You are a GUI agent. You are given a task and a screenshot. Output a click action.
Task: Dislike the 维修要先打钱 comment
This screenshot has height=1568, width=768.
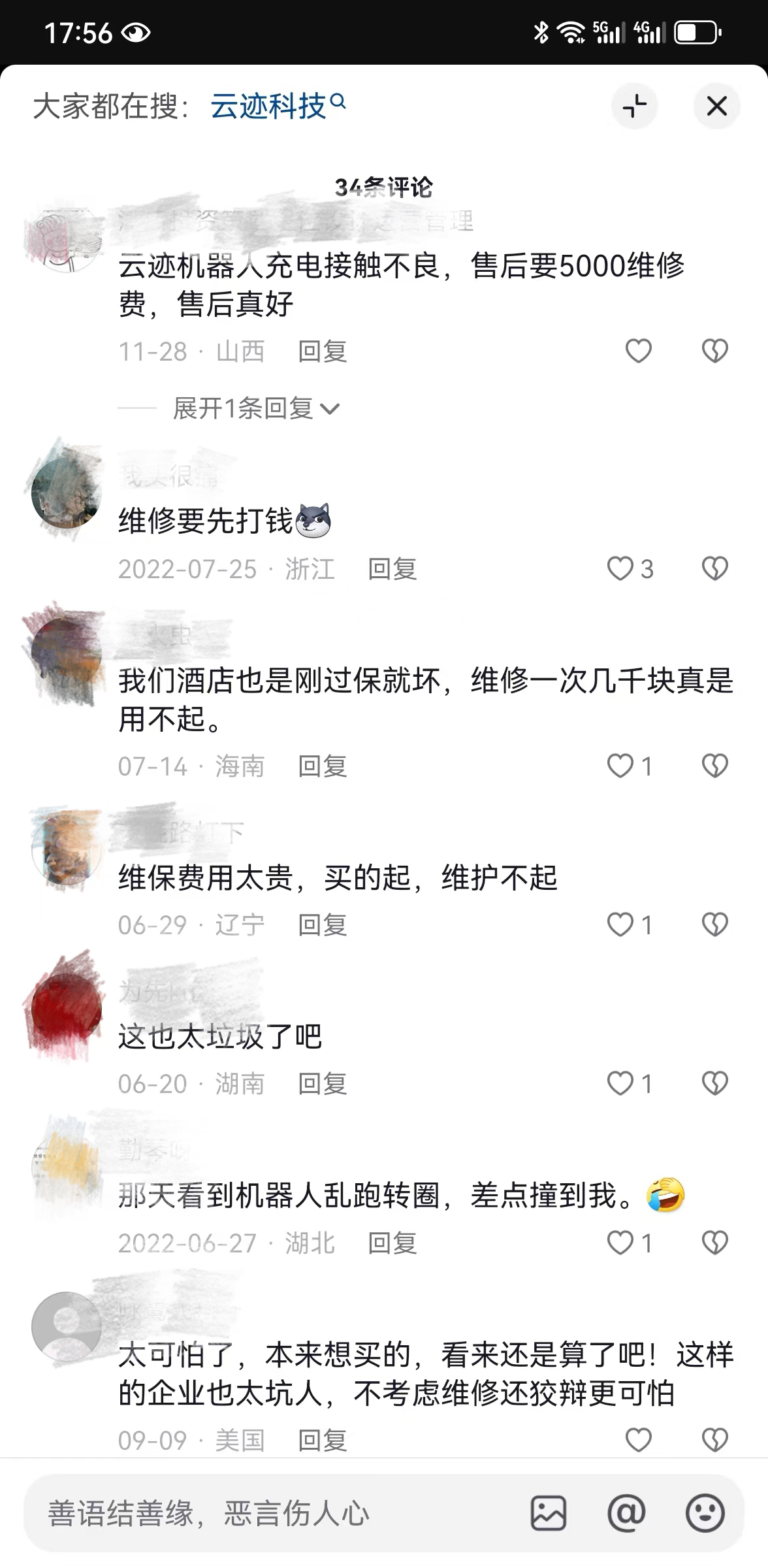[714, 568]
